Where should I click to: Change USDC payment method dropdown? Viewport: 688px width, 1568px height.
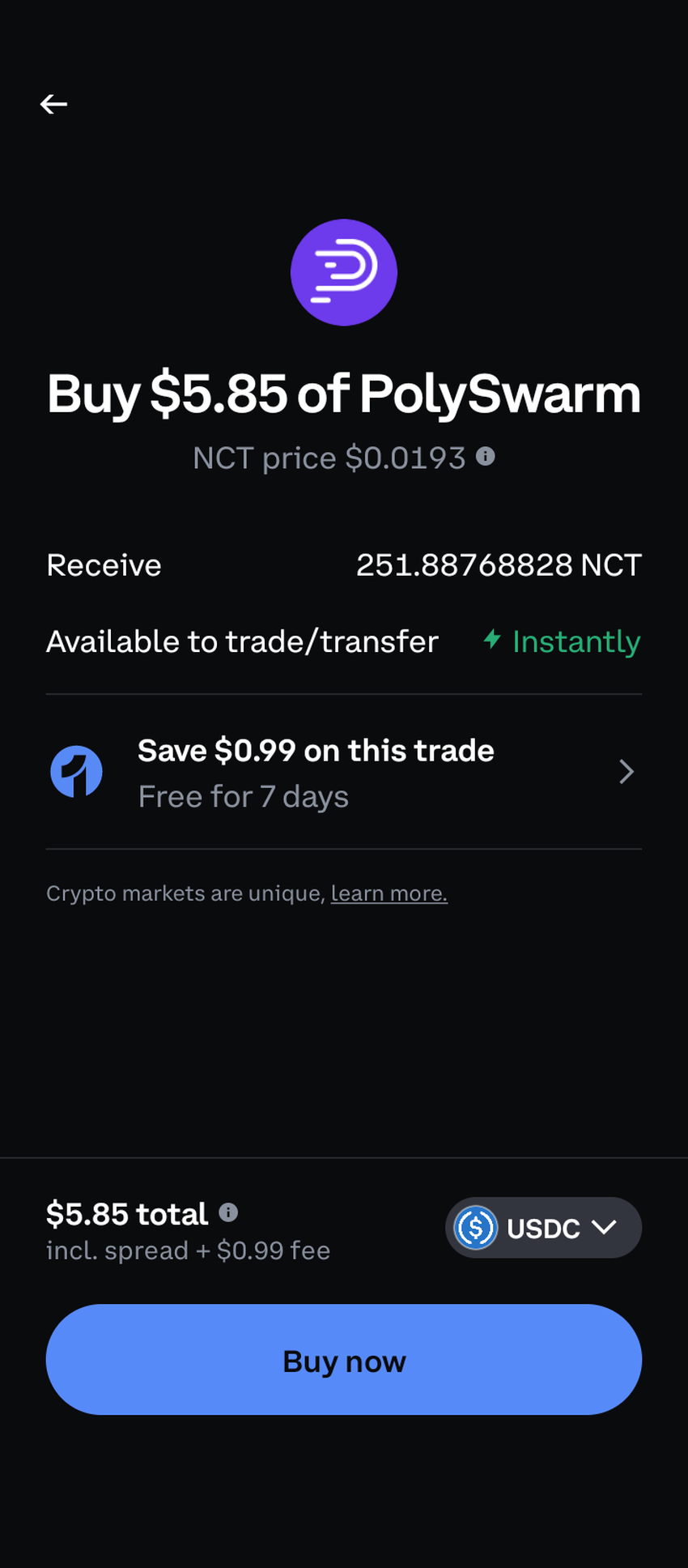click(x=543, y=1228)
